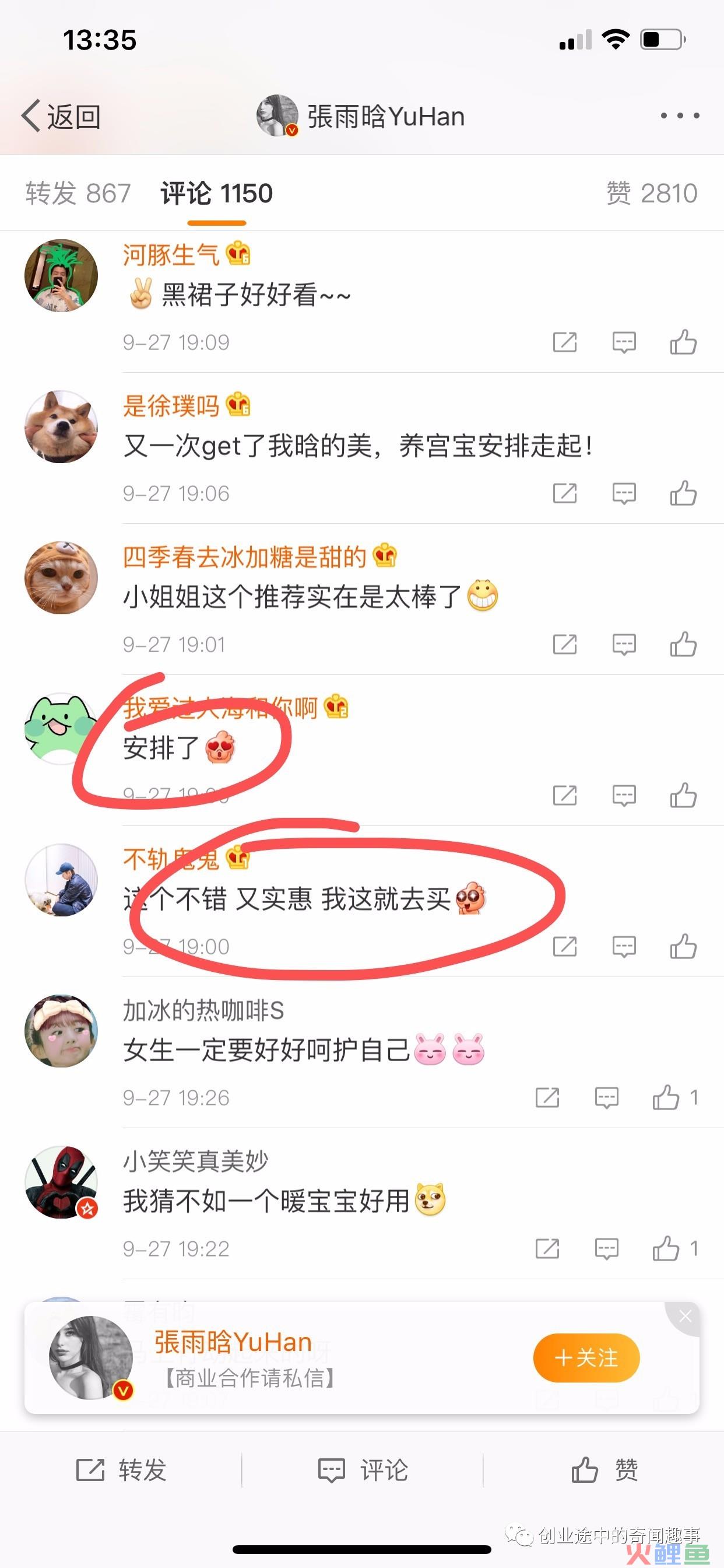Open 小笑笑真美妙's profile via username
Viewport: 724px width, 1568px height.
195,1161
